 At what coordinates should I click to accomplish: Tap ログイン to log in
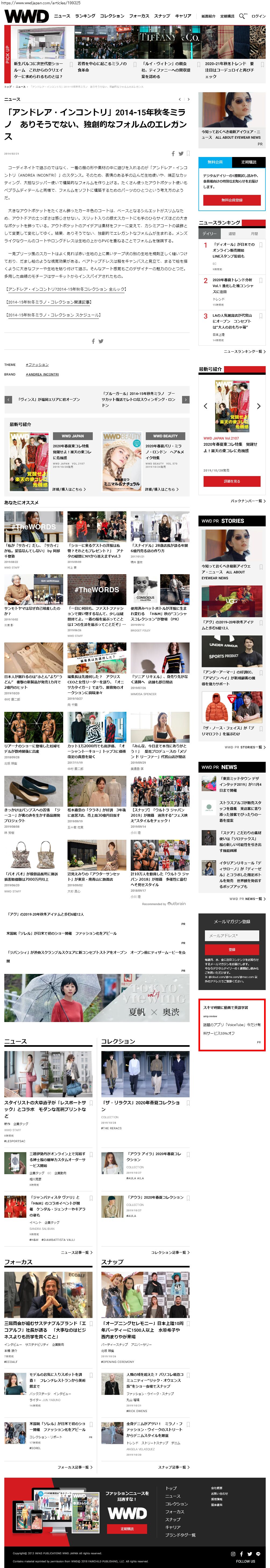tap(258, 16)
